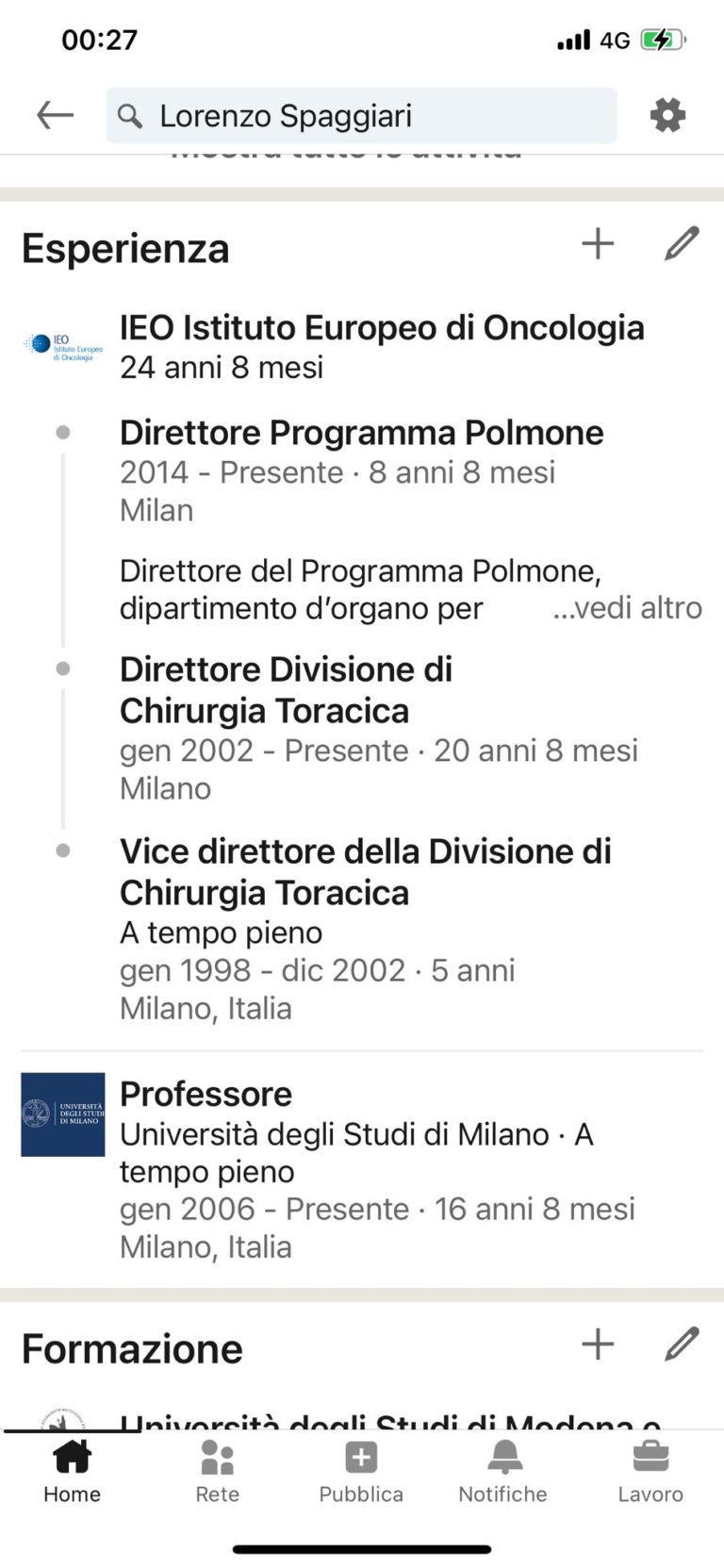
Task: Edit the Formazione section
Action: 681,1345
